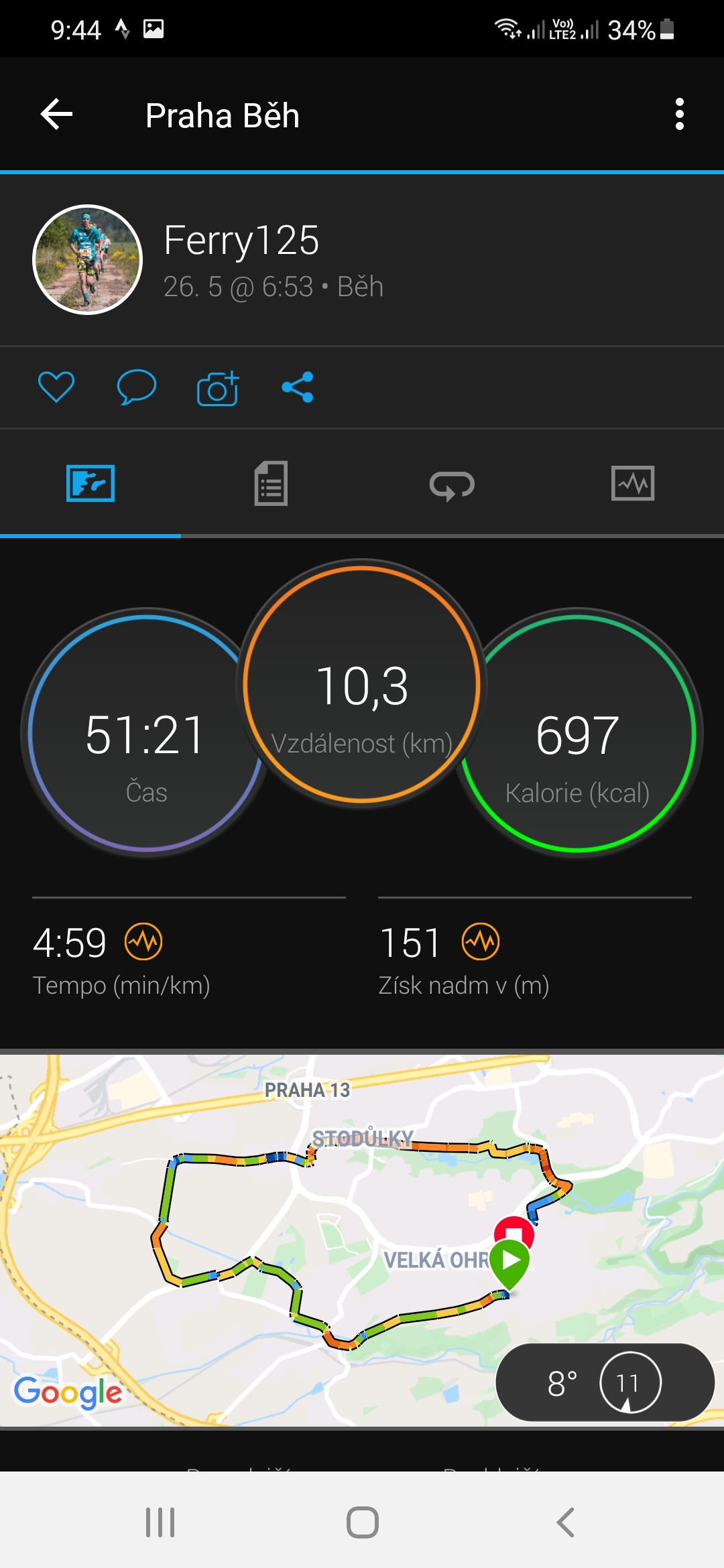Tap the system home button
Image resolution: width=724 pixels, height=1568 pixels.
pos(363,1522)
